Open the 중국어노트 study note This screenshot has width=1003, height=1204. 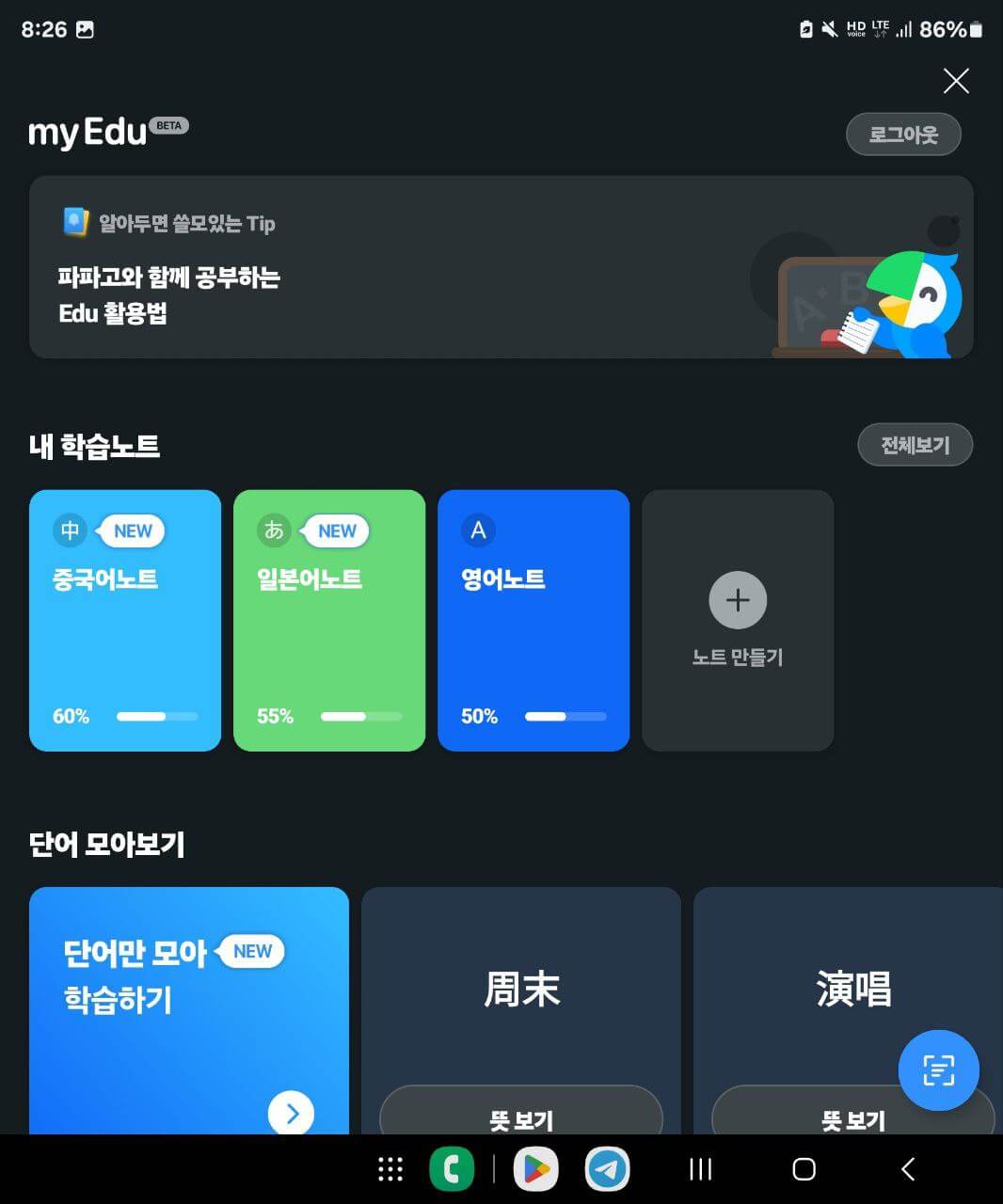tap(125, 621)
